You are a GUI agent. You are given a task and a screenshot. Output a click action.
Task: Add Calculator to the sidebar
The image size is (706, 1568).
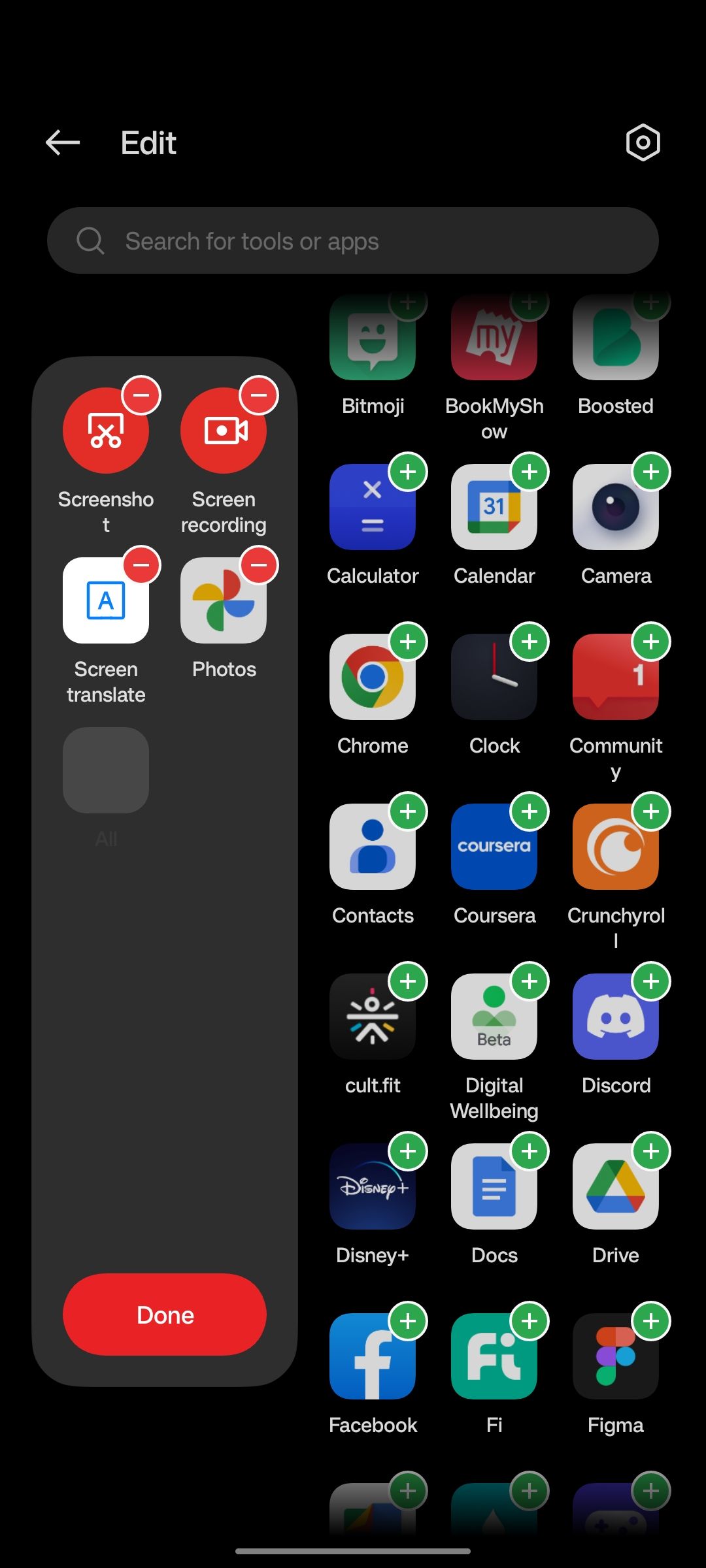[408, 472]
